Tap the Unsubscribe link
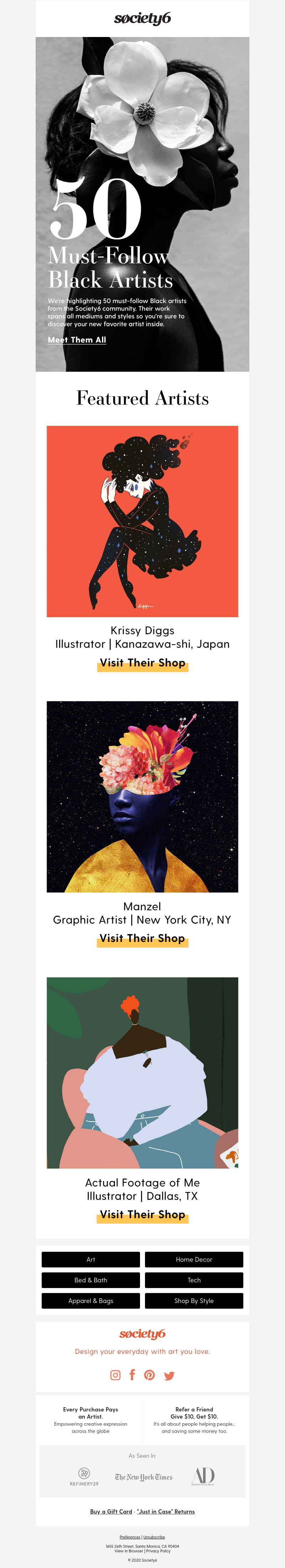The image size is (285, 1568). 154,1537
